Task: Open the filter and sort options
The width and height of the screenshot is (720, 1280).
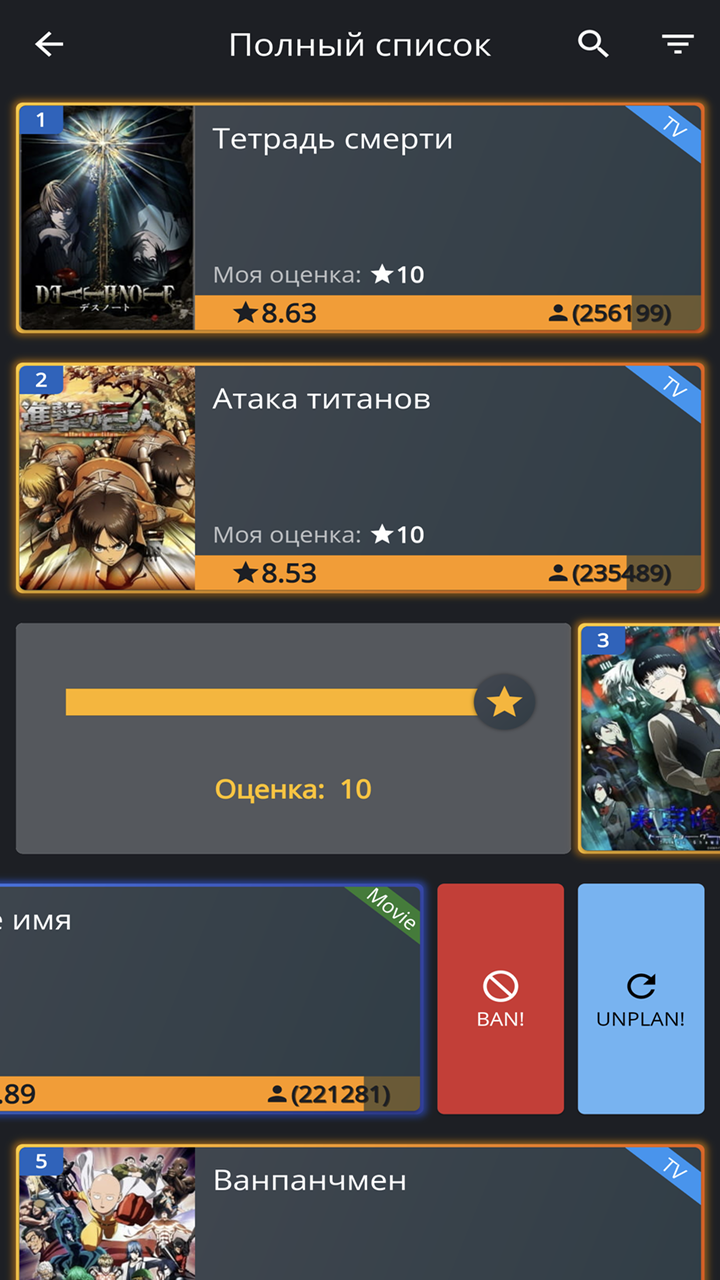Action: 677,44
